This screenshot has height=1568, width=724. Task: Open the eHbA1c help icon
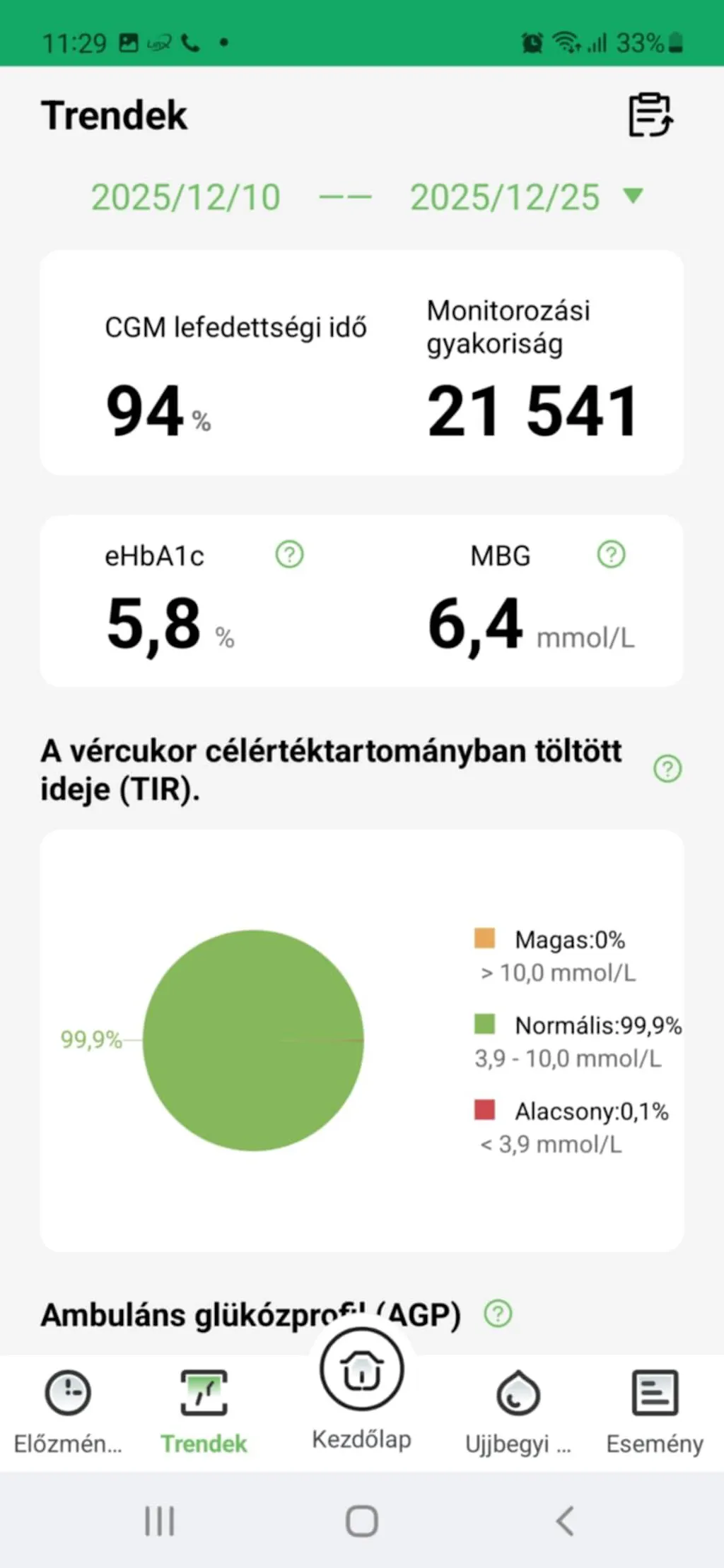coord(289,555)
